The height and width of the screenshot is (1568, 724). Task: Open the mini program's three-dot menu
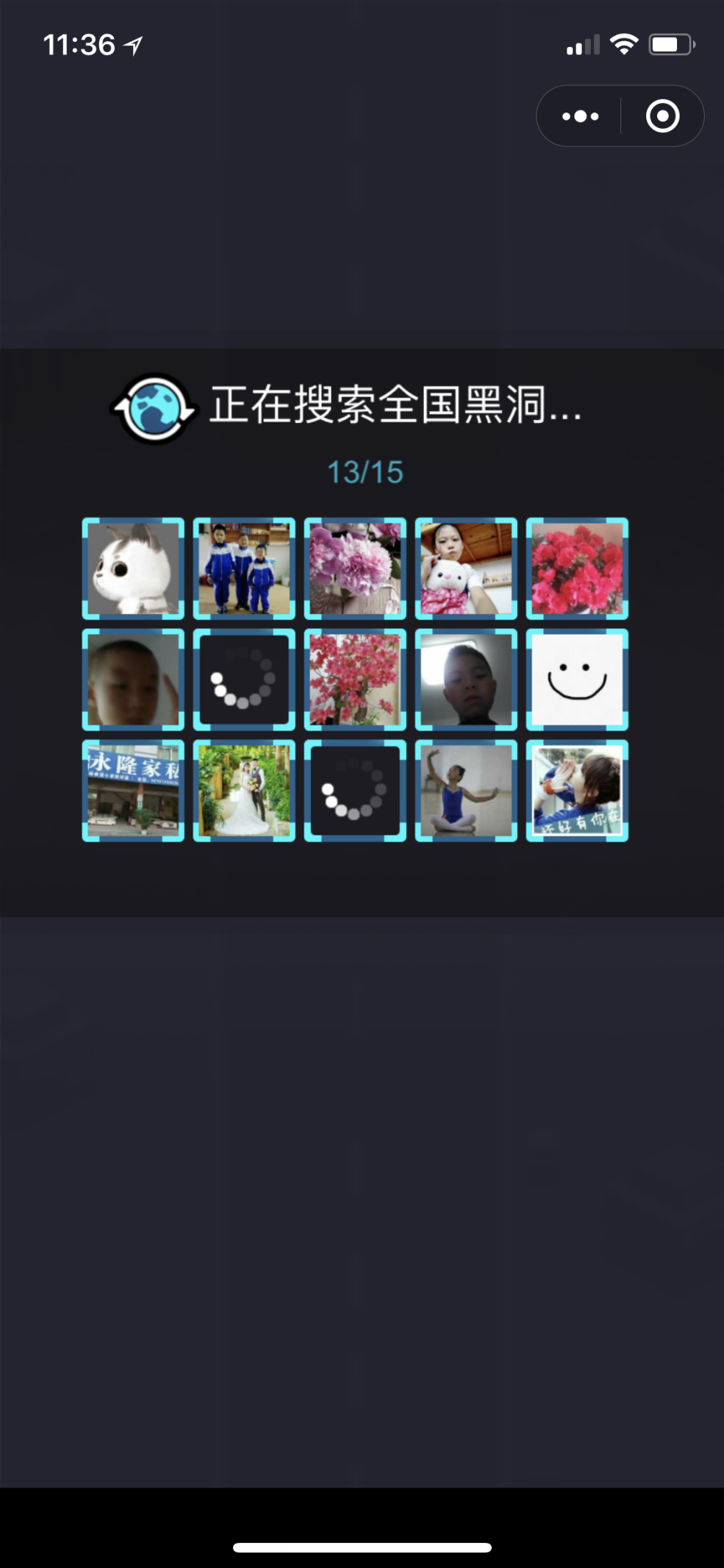[580, 116]
